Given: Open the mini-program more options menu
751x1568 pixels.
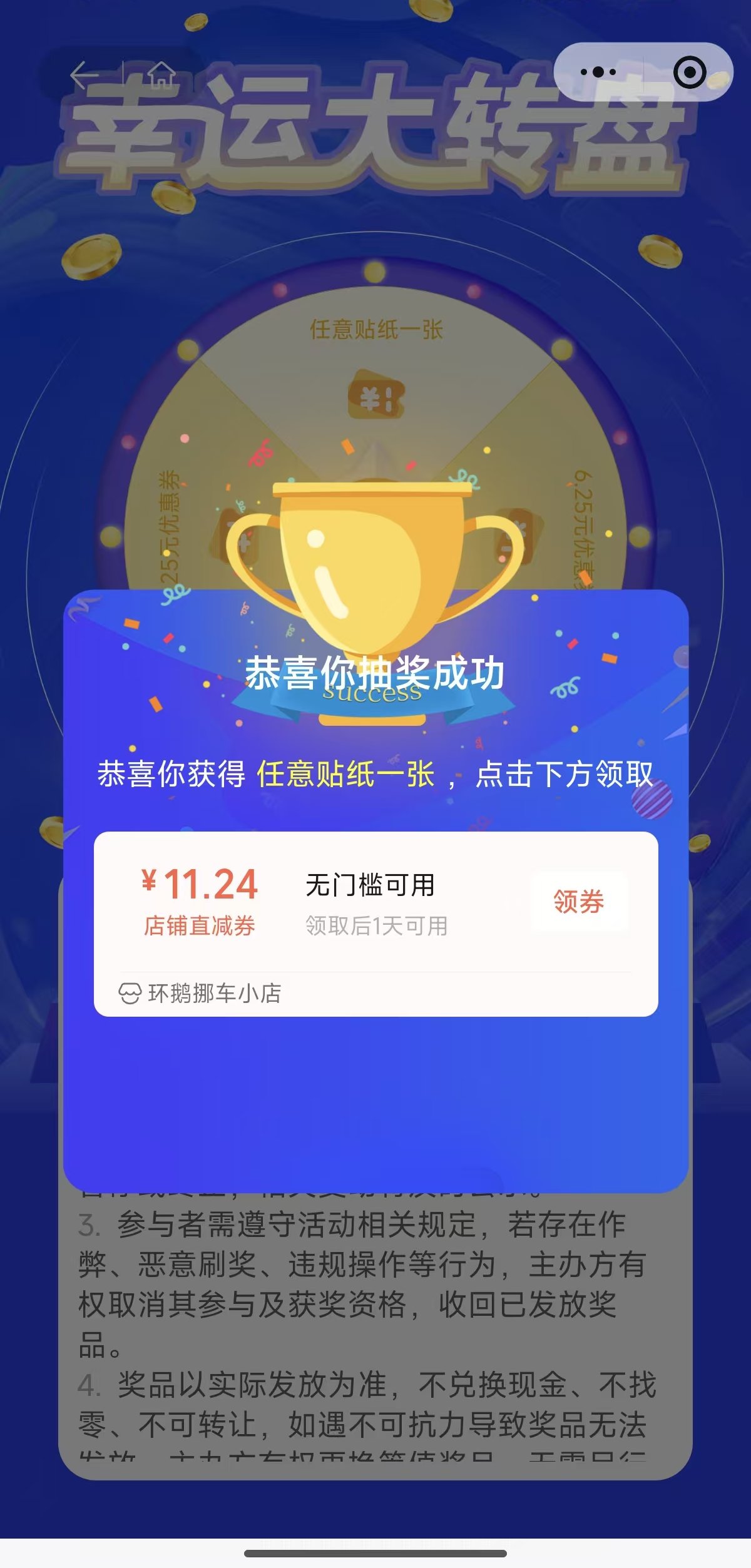Looking at the screenshot, I should point(599,71).
